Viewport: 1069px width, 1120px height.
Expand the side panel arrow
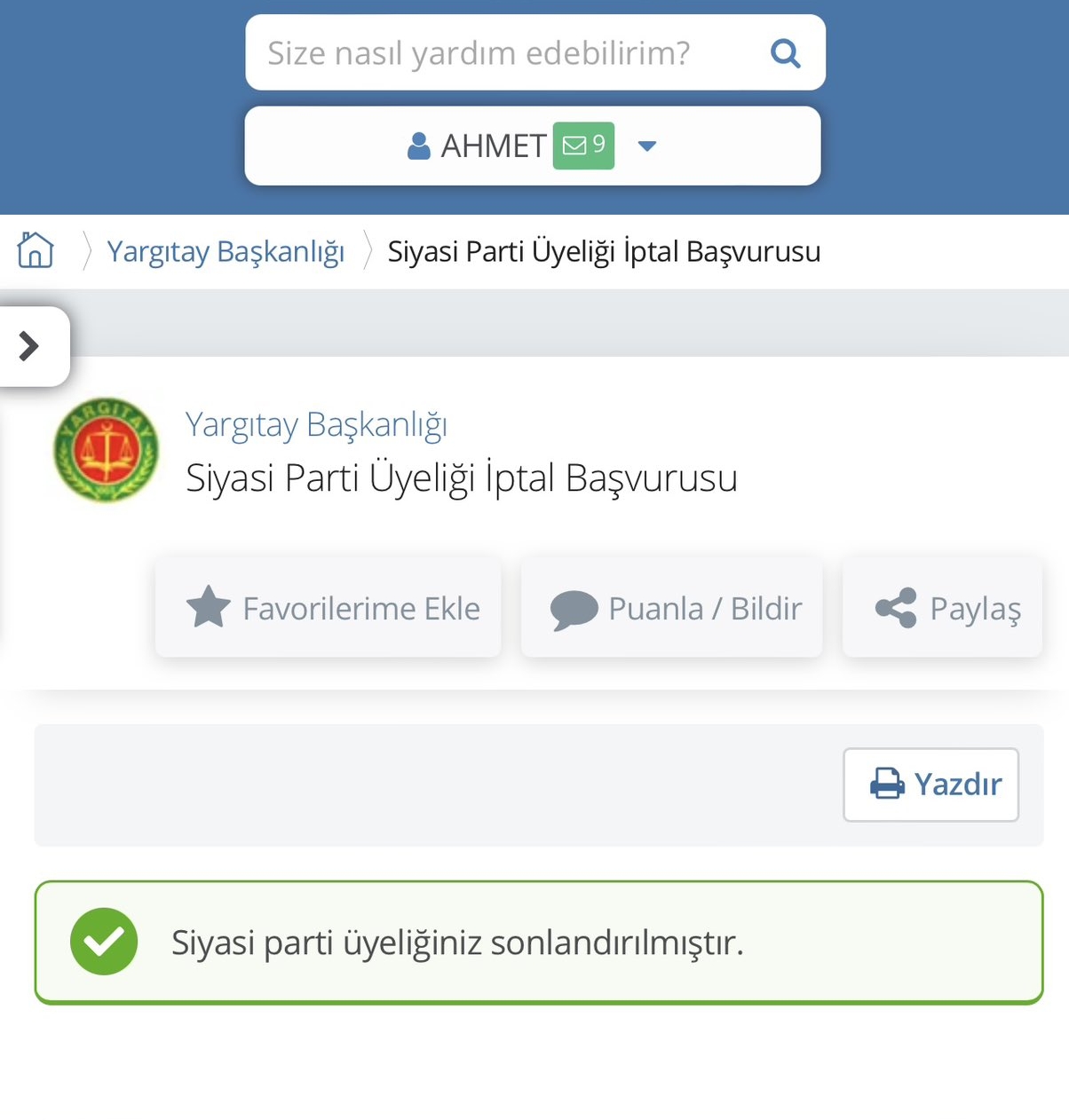click(30, 346)
